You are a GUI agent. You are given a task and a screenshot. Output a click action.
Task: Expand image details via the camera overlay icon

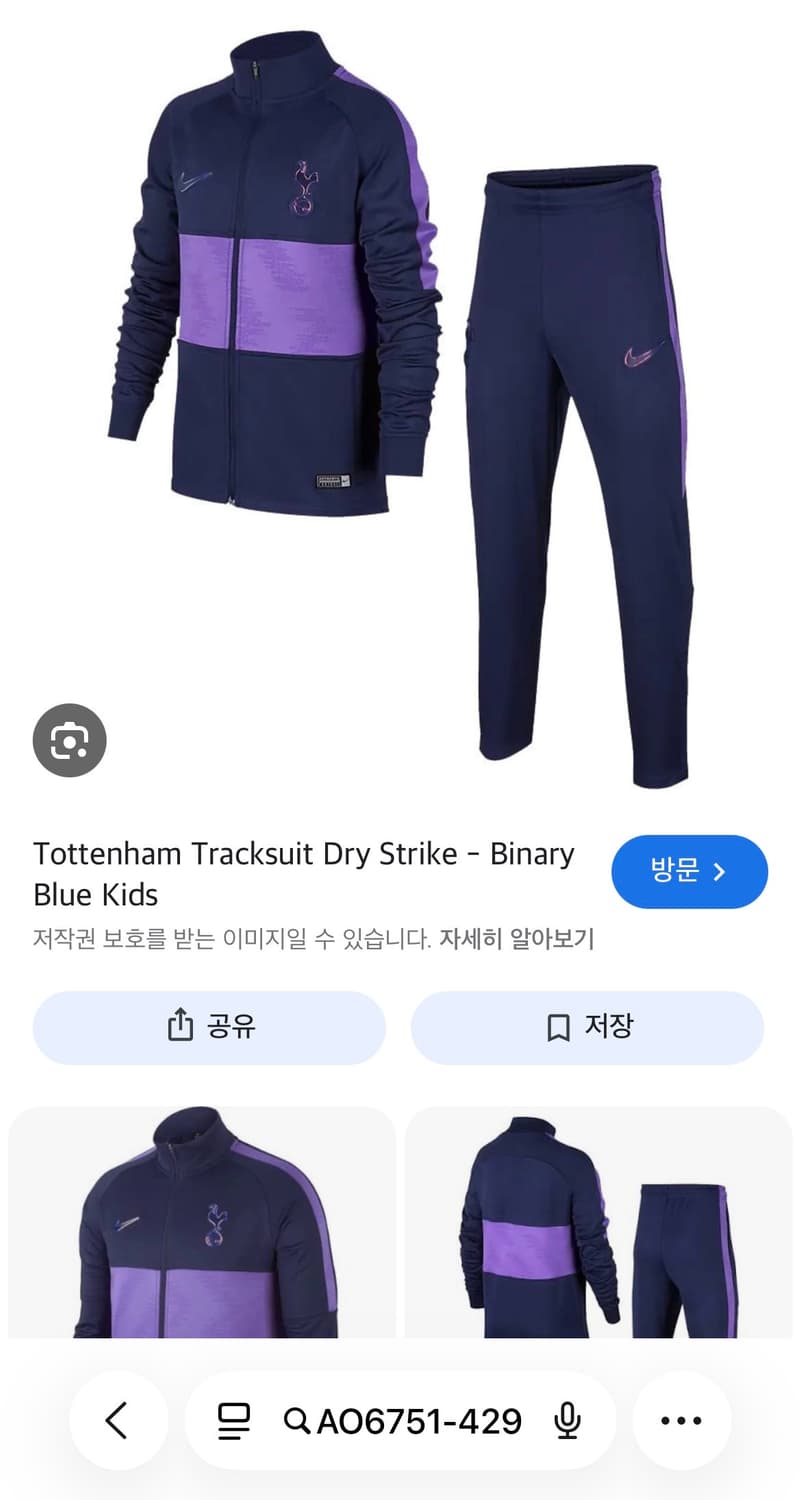(68, 740)
